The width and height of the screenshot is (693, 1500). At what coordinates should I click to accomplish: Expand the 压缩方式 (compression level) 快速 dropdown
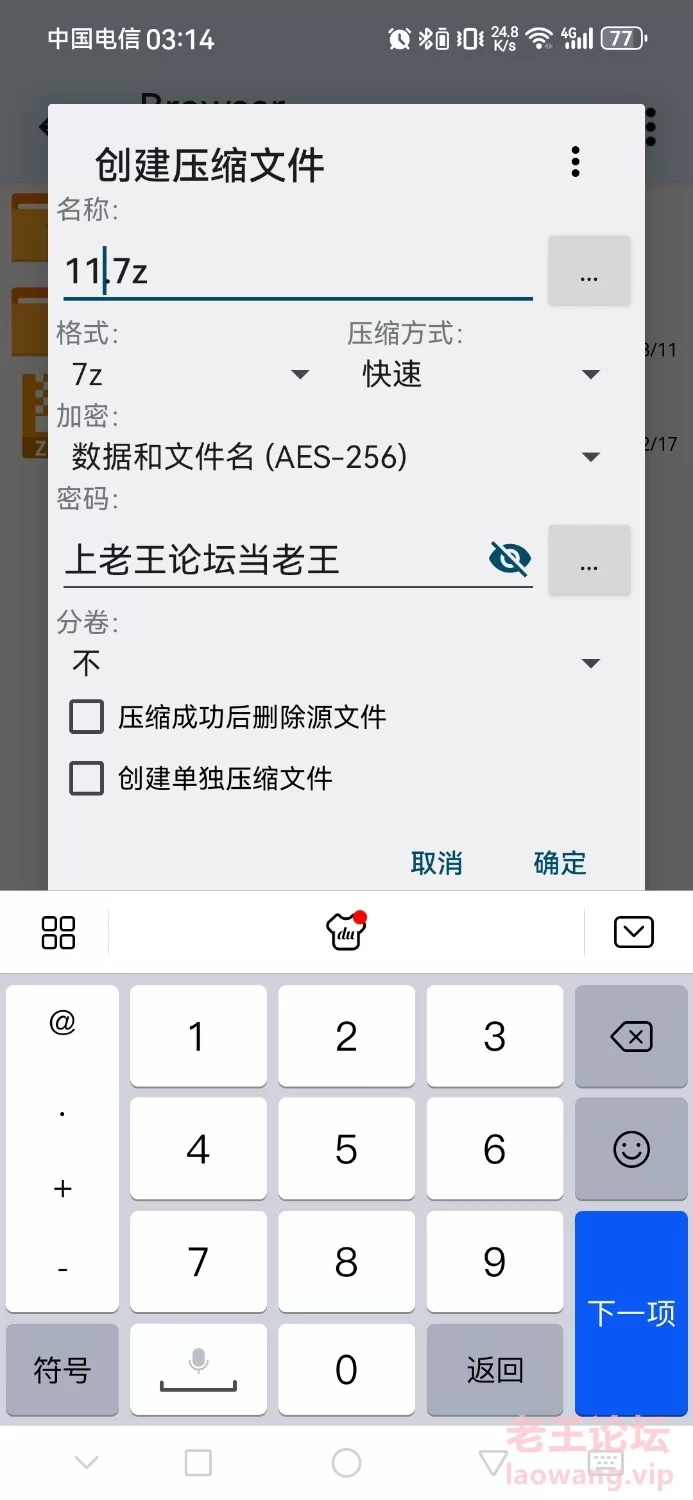[480, 375]
